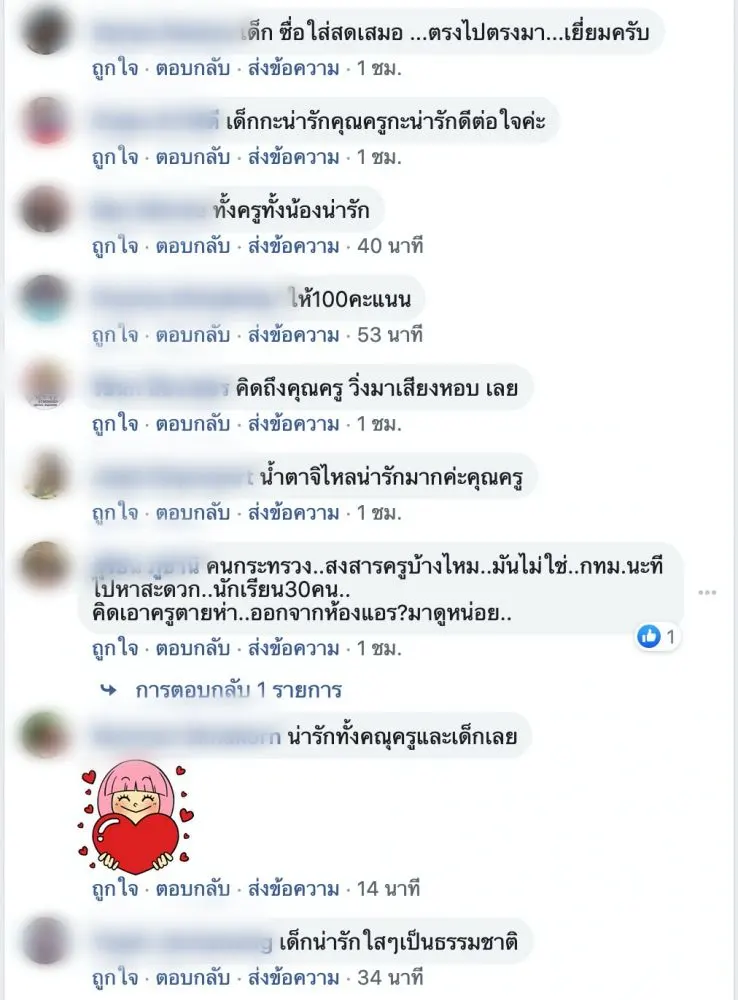Image resolution: width=738 pixels, height=1000 pixels.
Task: Like the comment 'ตรงไปตรงมา...เยี่ยมครับ'
Action: (x=115, y=70)
